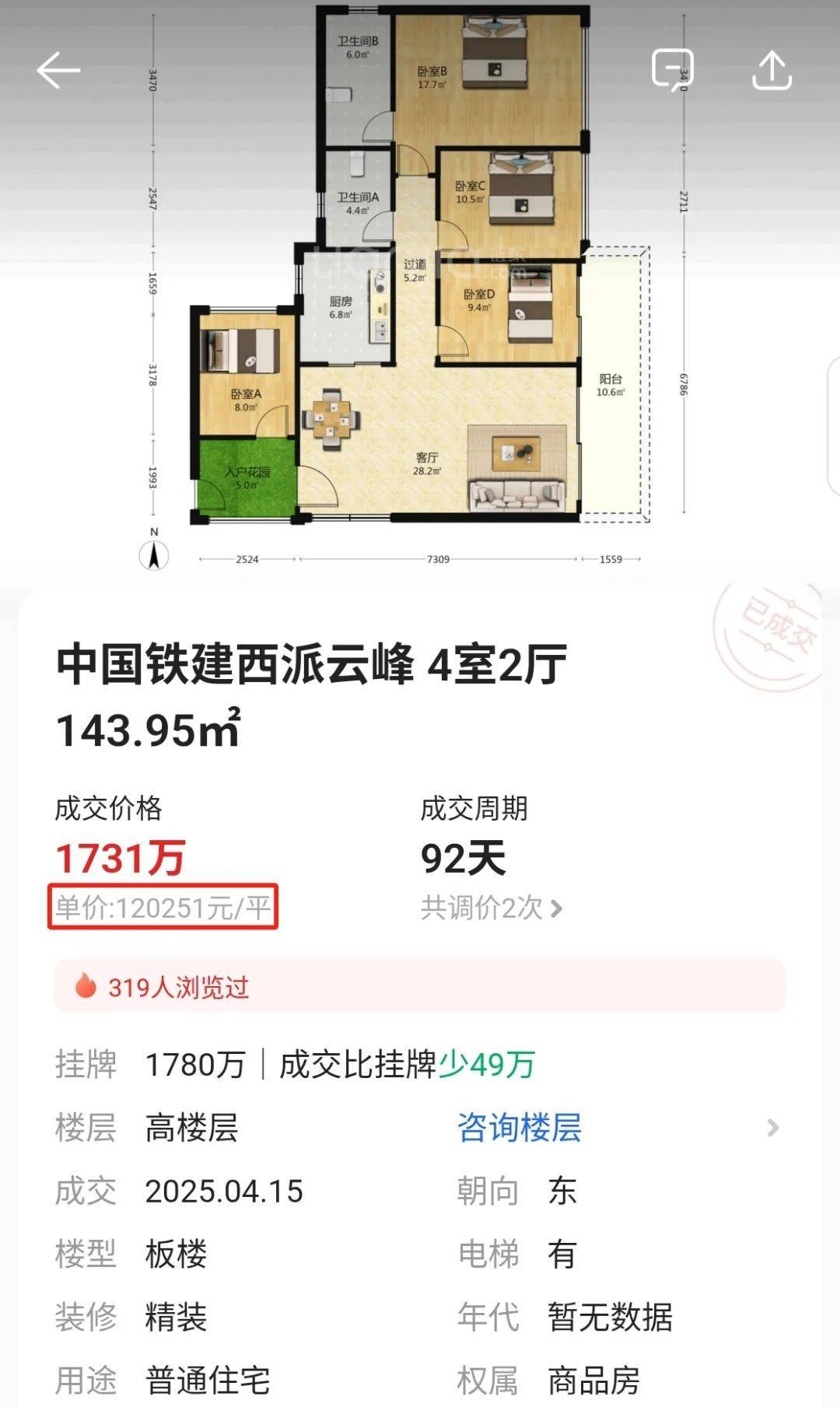The image size is (840, 1407).
Task: View the 共调价2次 price adjustment history
Action: [492, 908]
